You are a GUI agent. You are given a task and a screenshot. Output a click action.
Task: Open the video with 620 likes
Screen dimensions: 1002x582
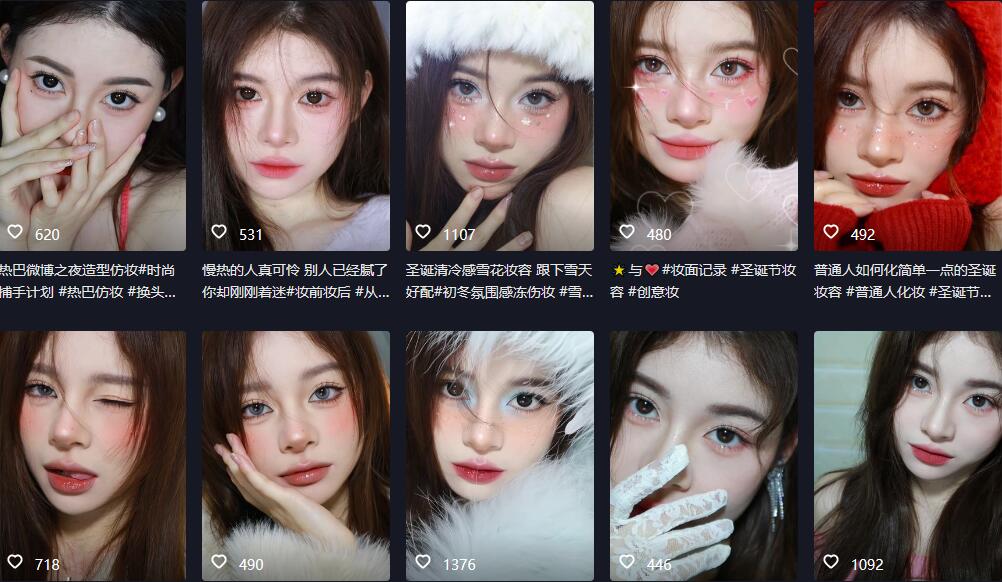pyautogui.click(x=92, y=125)
